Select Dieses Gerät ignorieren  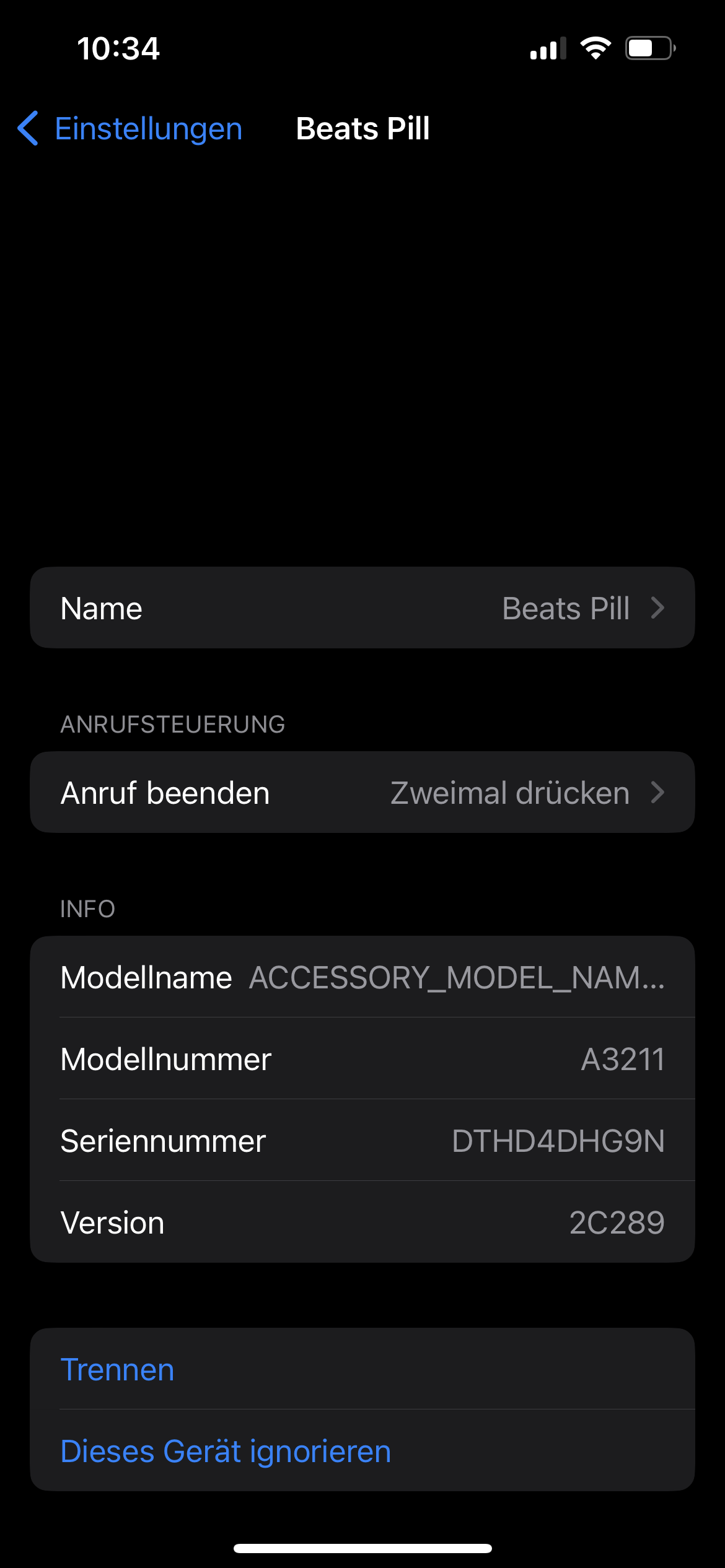pyautogui.click(x=226, y=1451)
